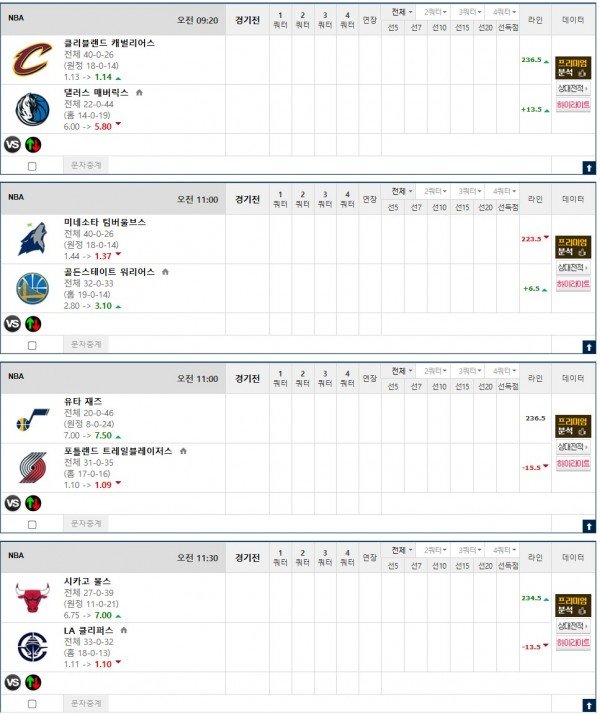Screen dimensions: 600x715
Task: Watch 하이라이트 for the Utah vs Portland game
Action: 573,463
